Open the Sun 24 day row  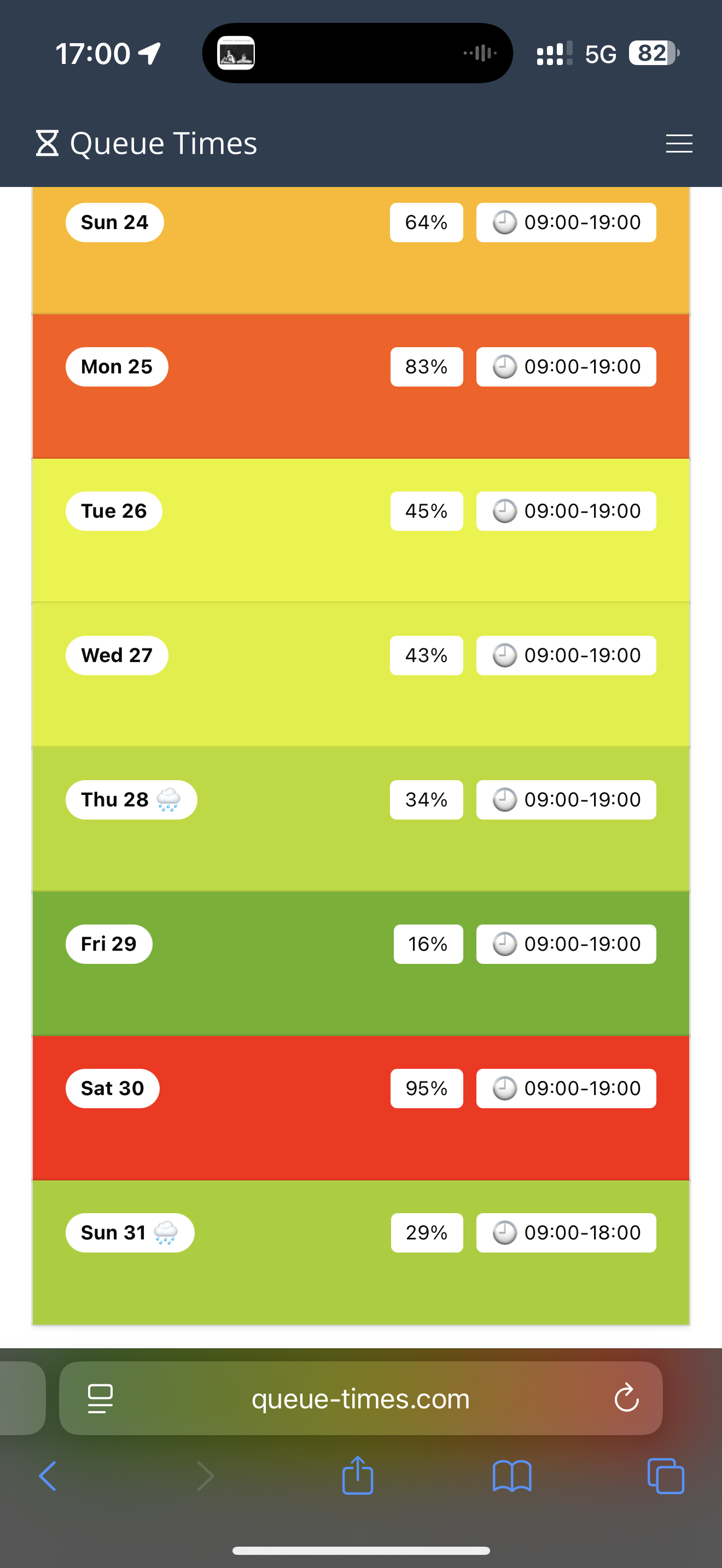[x=361, y=250]
